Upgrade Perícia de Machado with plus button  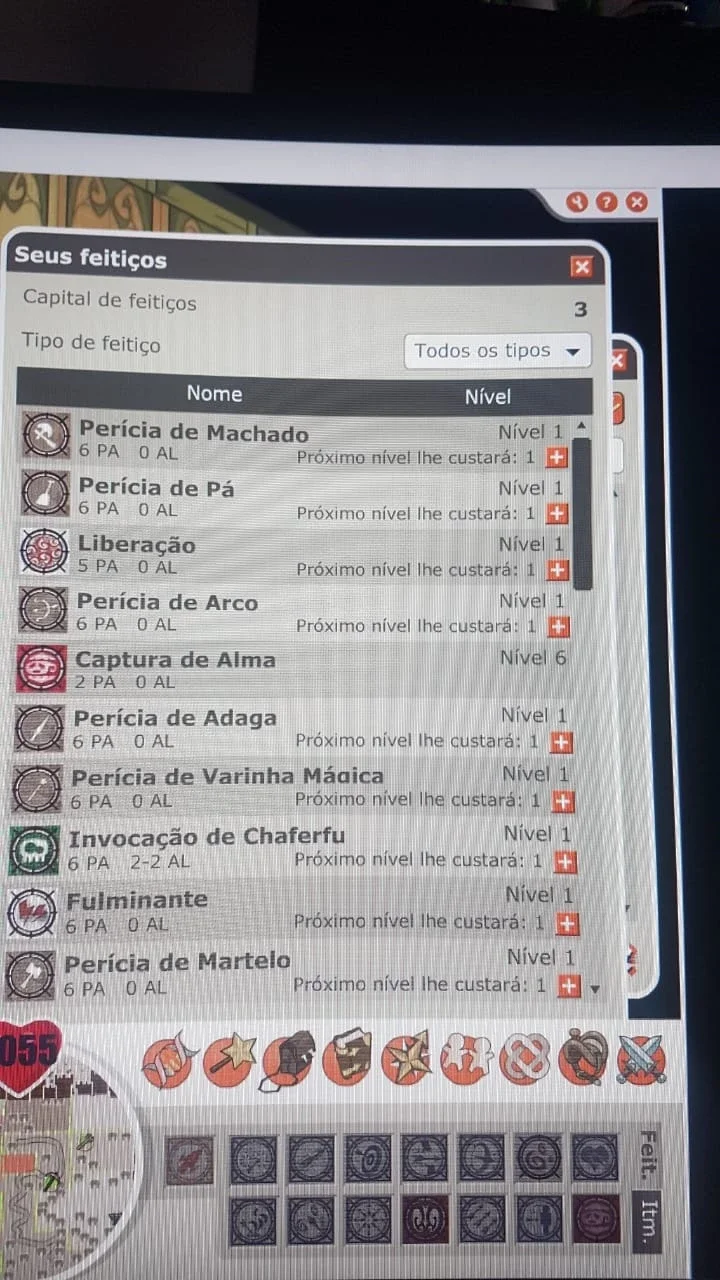tap(557, 457)
